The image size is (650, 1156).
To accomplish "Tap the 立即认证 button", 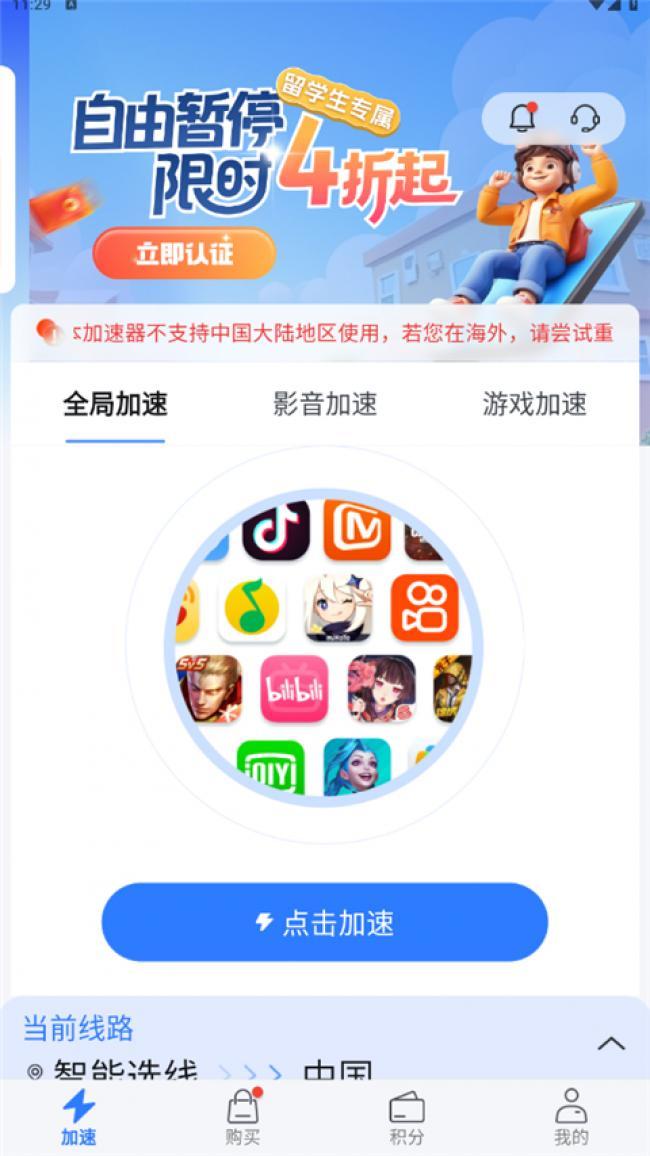I will pos(184,254).
